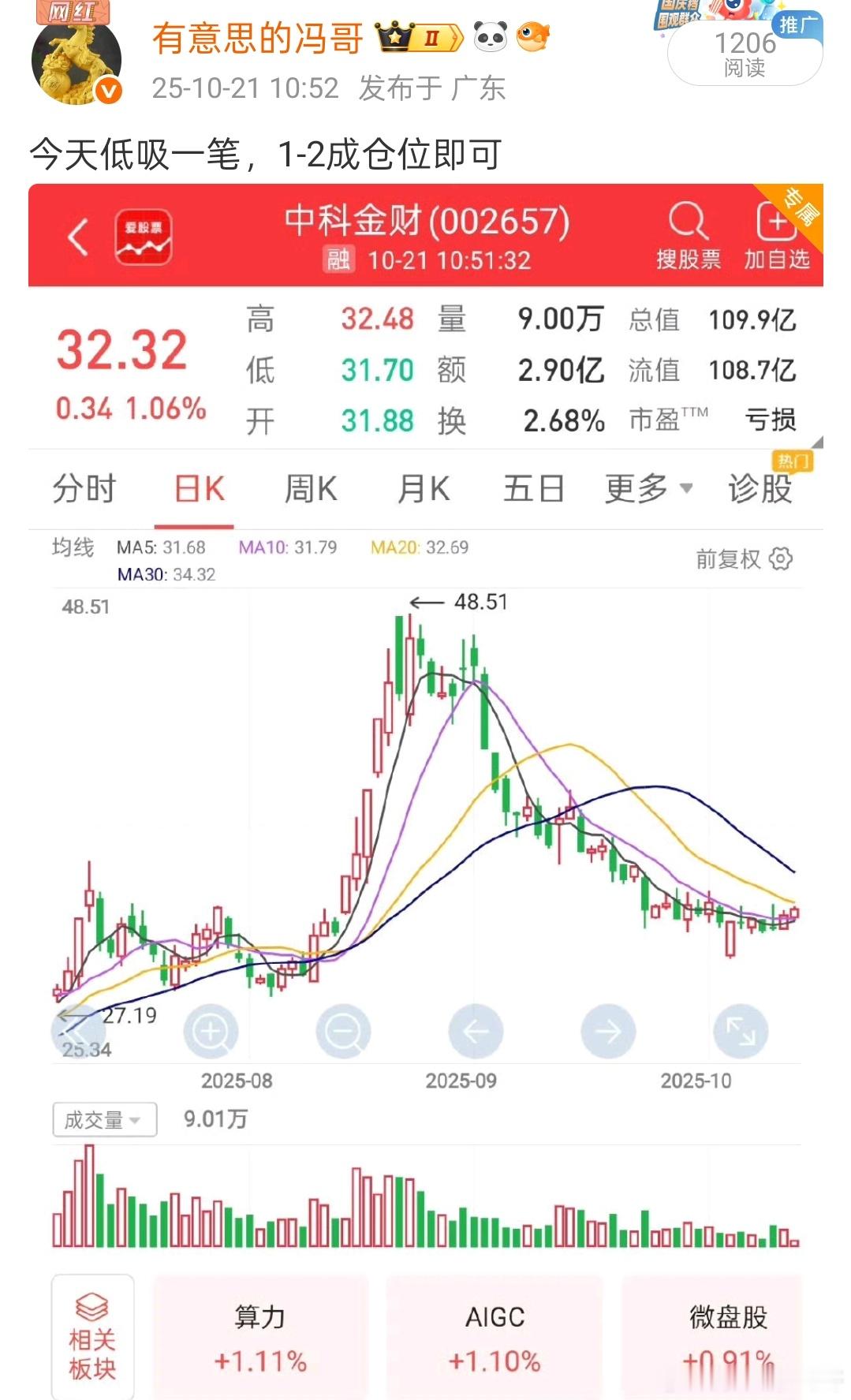This screenshot has width=851, height=1400.
Task: Expand chart to fullscreen with the expand icon
Action: 739,1029
